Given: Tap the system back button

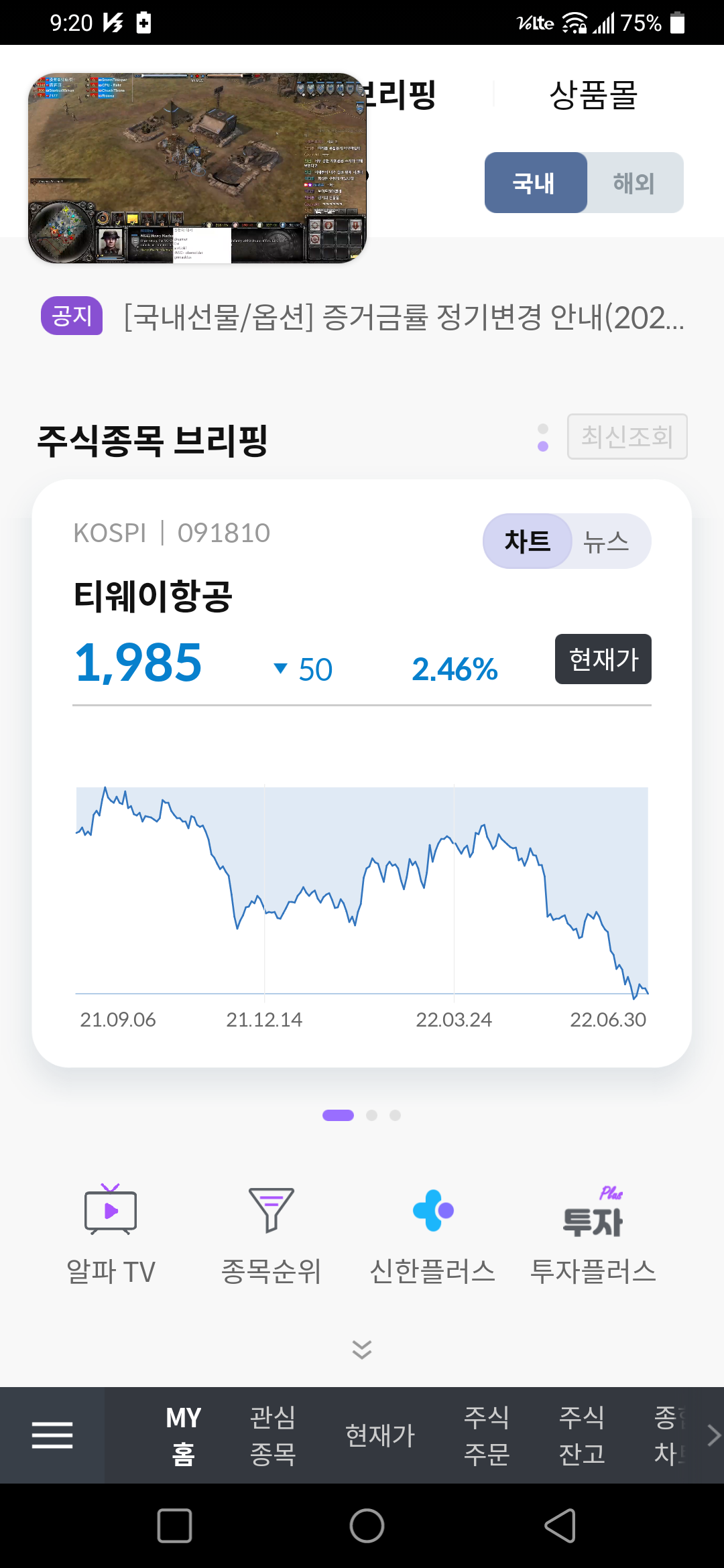Looking at the screenshot, I should [560, 1526].
